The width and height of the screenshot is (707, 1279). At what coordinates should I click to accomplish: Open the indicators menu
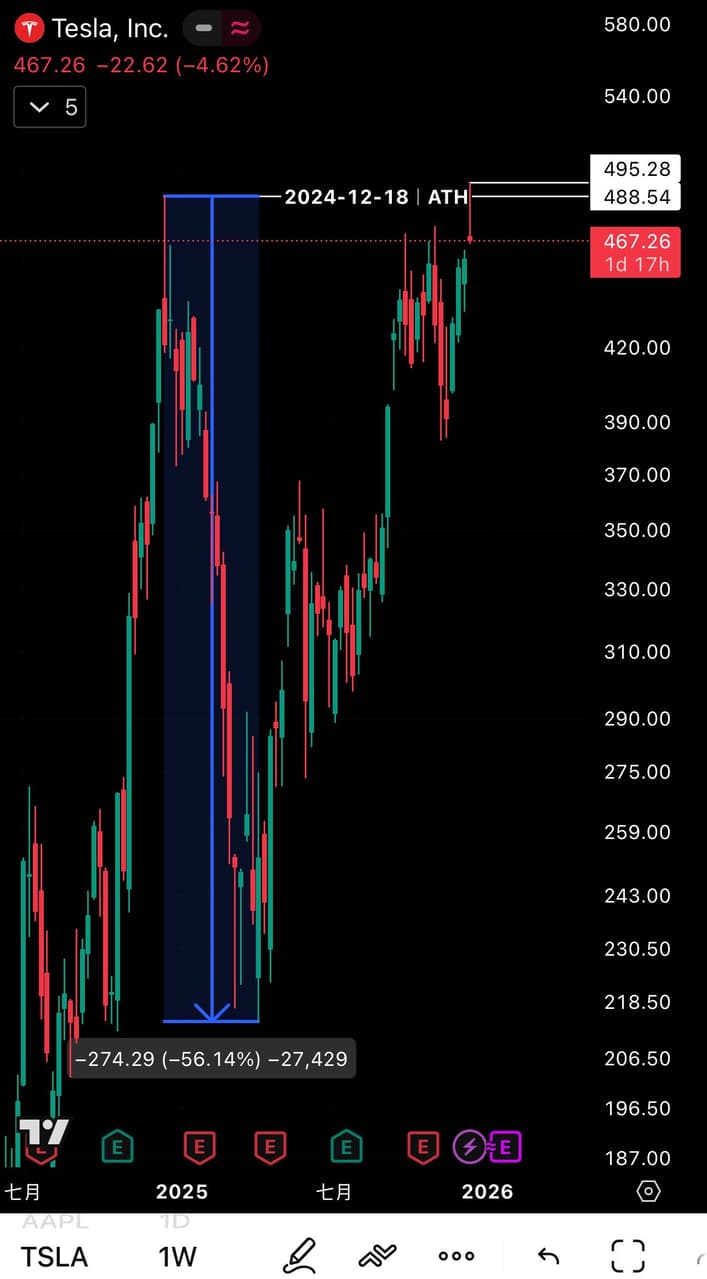pos(377,1254)
